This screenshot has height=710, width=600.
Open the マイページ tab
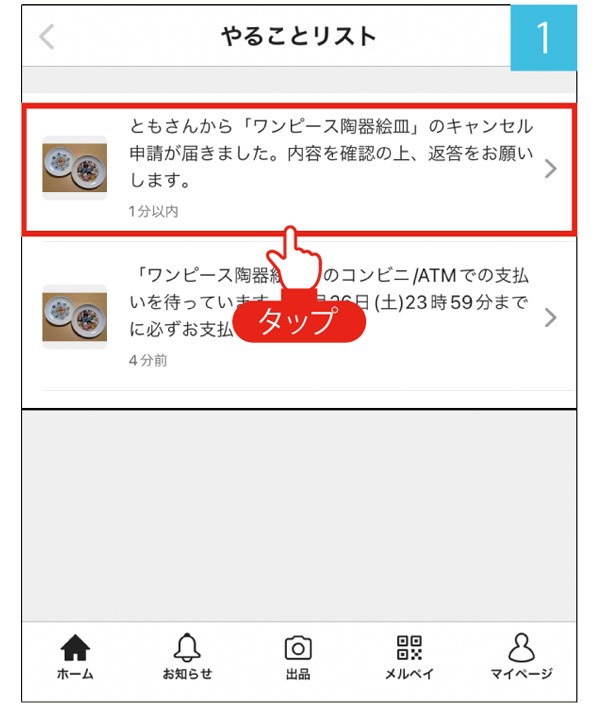(x=520, y=657)
